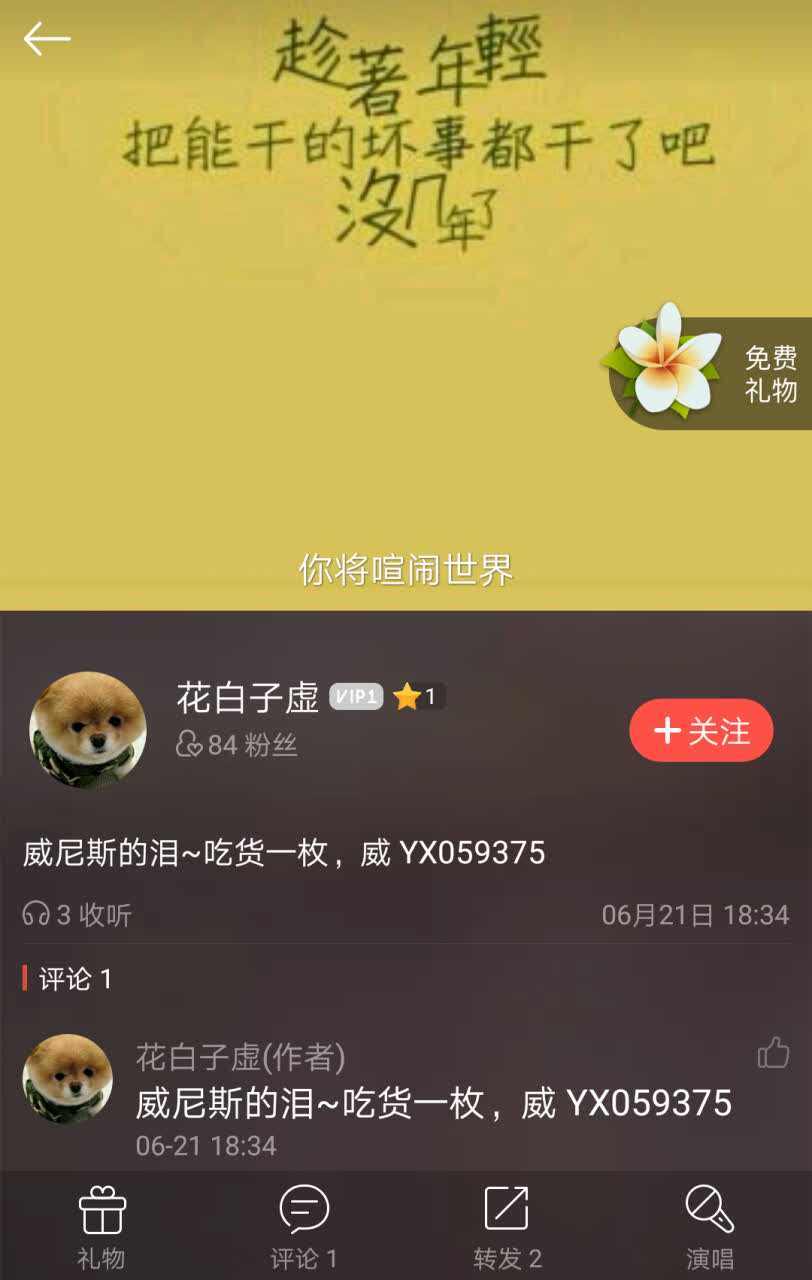Open 评论 1 in the bottom bar
Viewport: 812px width, 1280px height.
coord(304,1226)
